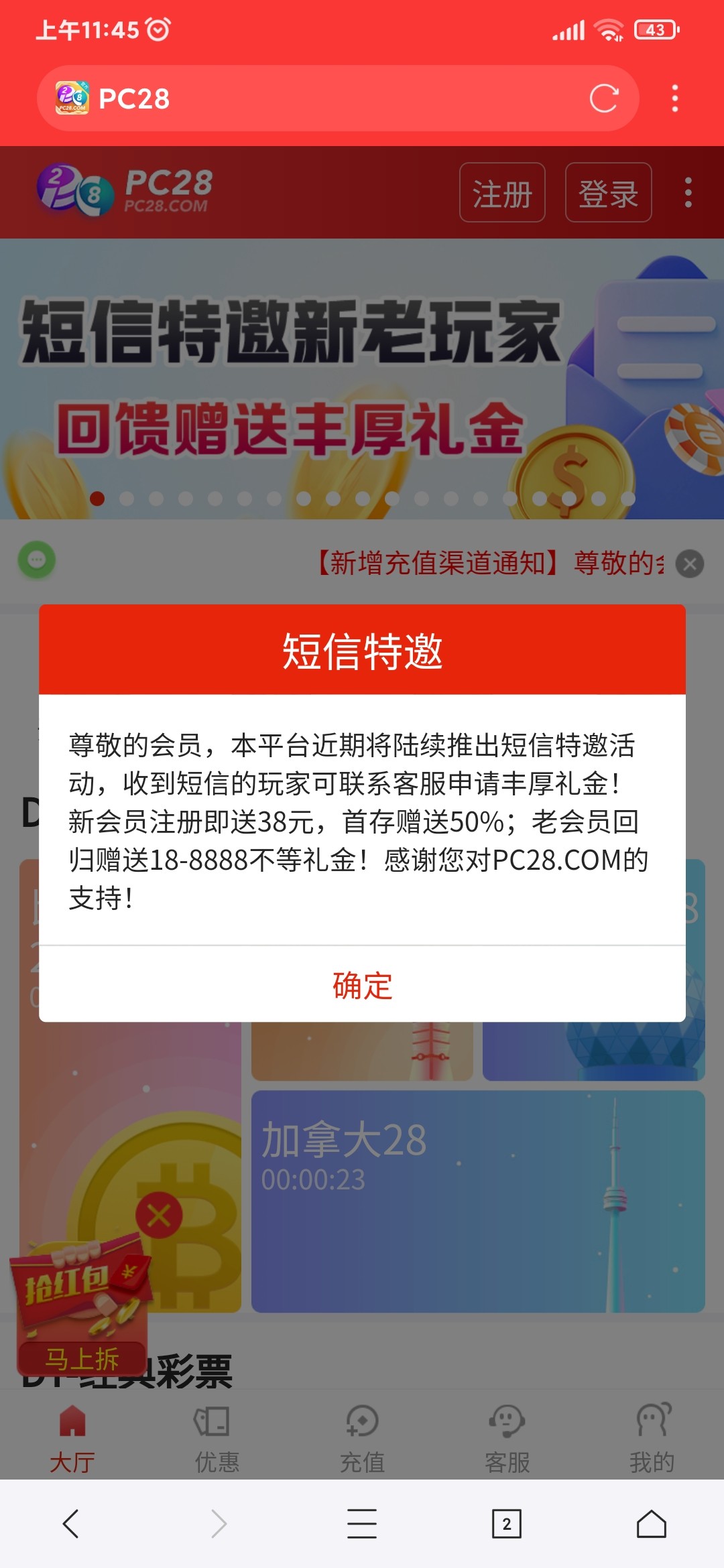Screen dimensions: 724x1568
Task: Open the 马上拆 red packet
Action: coord(82,1360)
